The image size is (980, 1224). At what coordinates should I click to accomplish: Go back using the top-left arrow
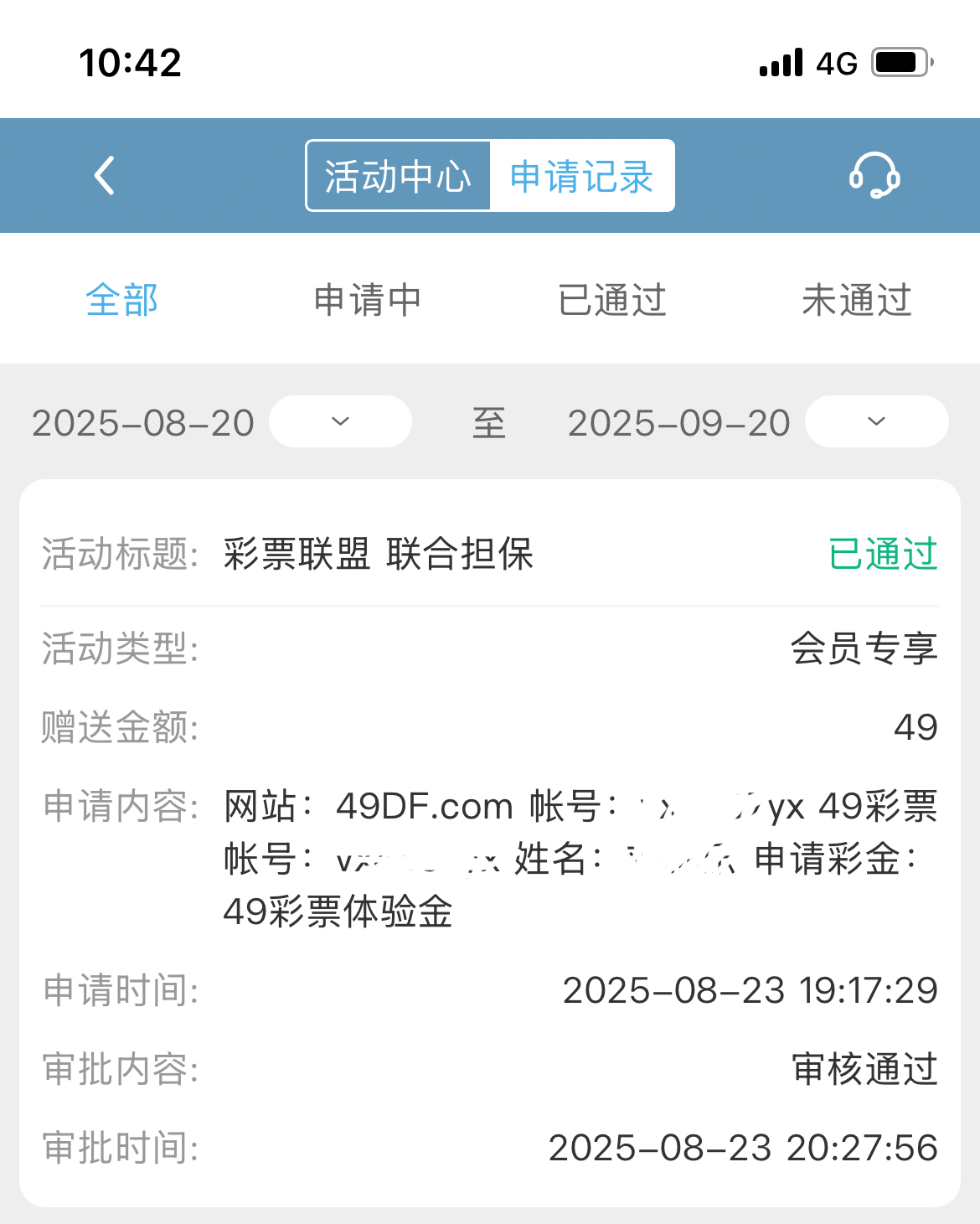(105, 176)
